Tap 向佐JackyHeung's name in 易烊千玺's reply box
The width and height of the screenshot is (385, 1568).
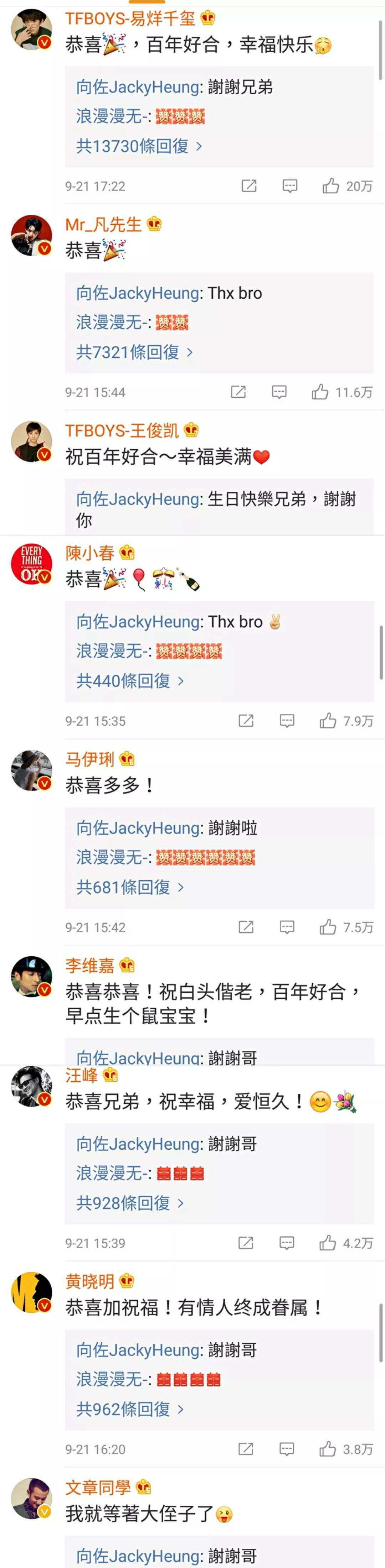(138, 87)
